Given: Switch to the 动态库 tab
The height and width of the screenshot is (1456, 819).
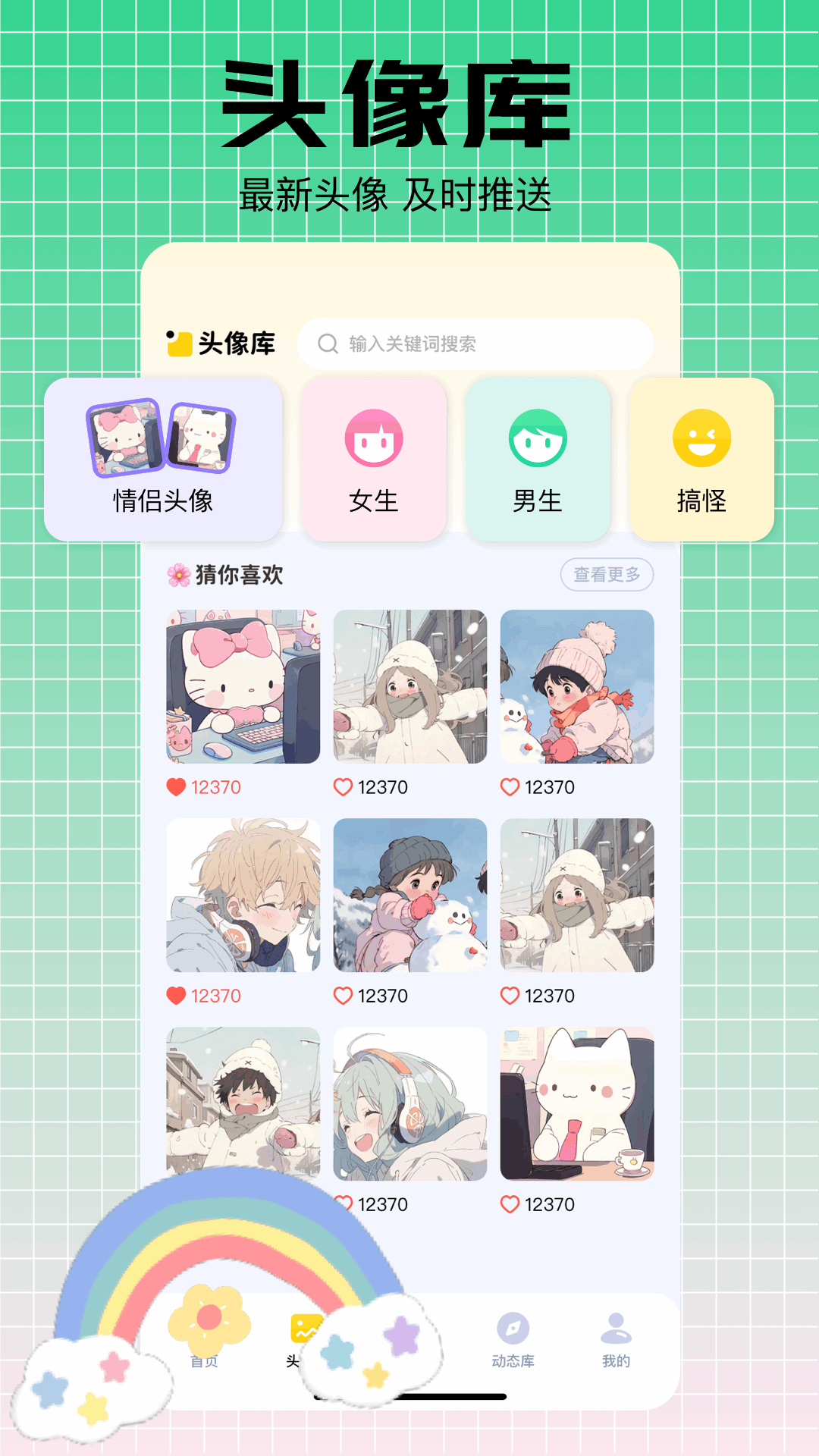Looking at the screenshot, I should click(512, 1342).
